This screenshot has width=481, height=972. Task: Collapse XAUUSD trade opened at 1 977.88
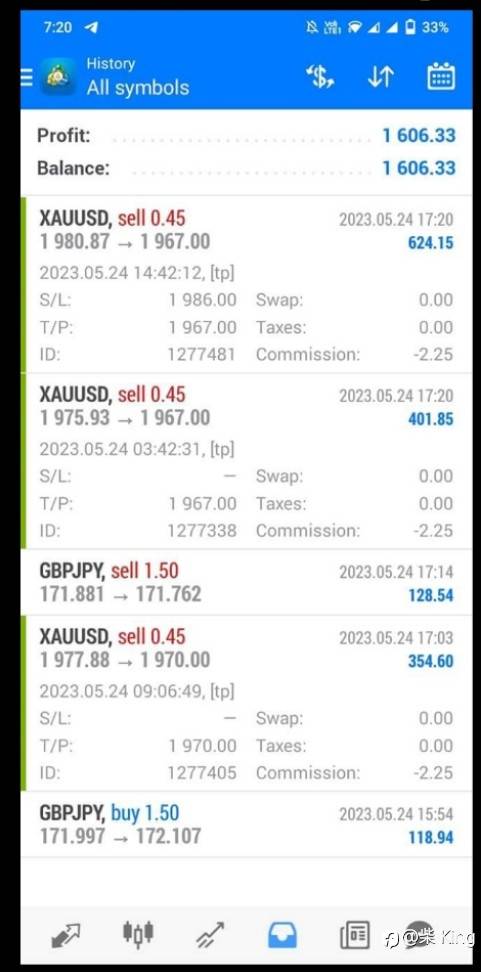click(246, 703)
